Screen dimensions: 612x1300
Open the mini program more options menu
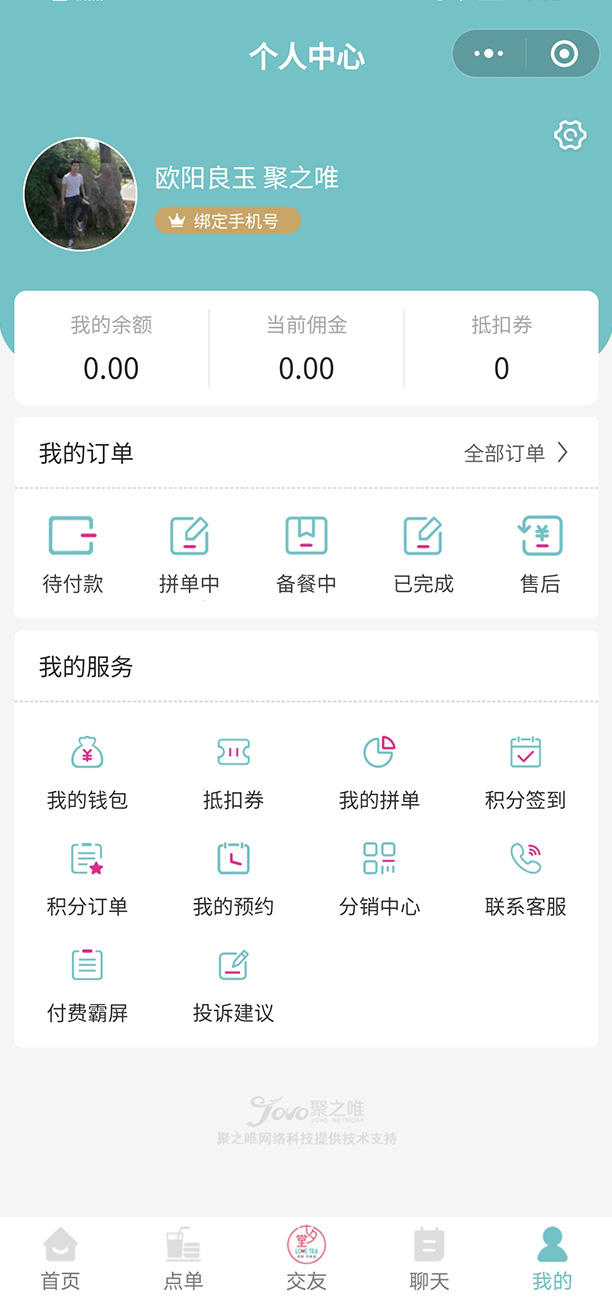coord(489,54)
